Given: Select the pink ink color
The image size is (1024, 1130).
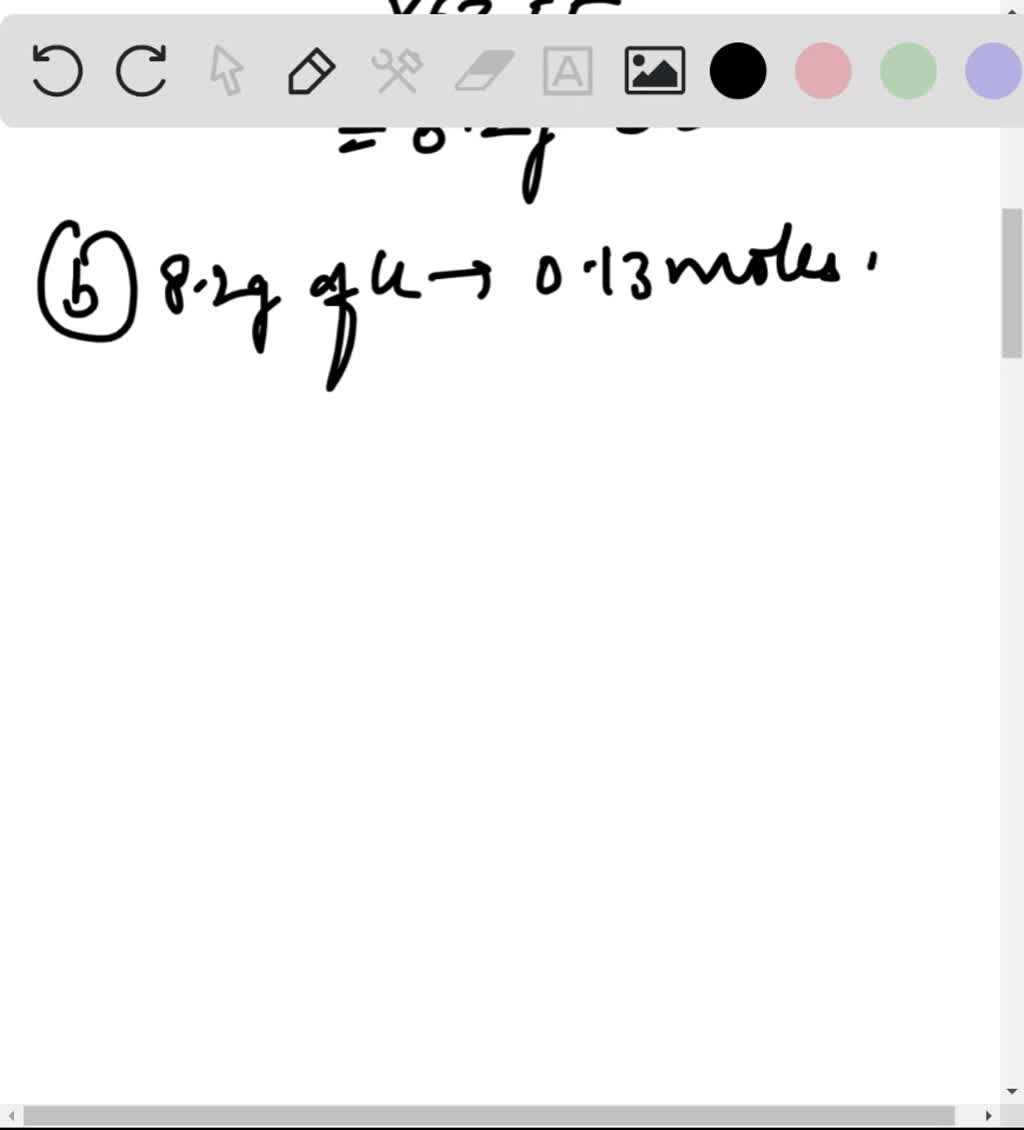Looking at the screenshot, I should pyautogui.click(x=822, y=71).
